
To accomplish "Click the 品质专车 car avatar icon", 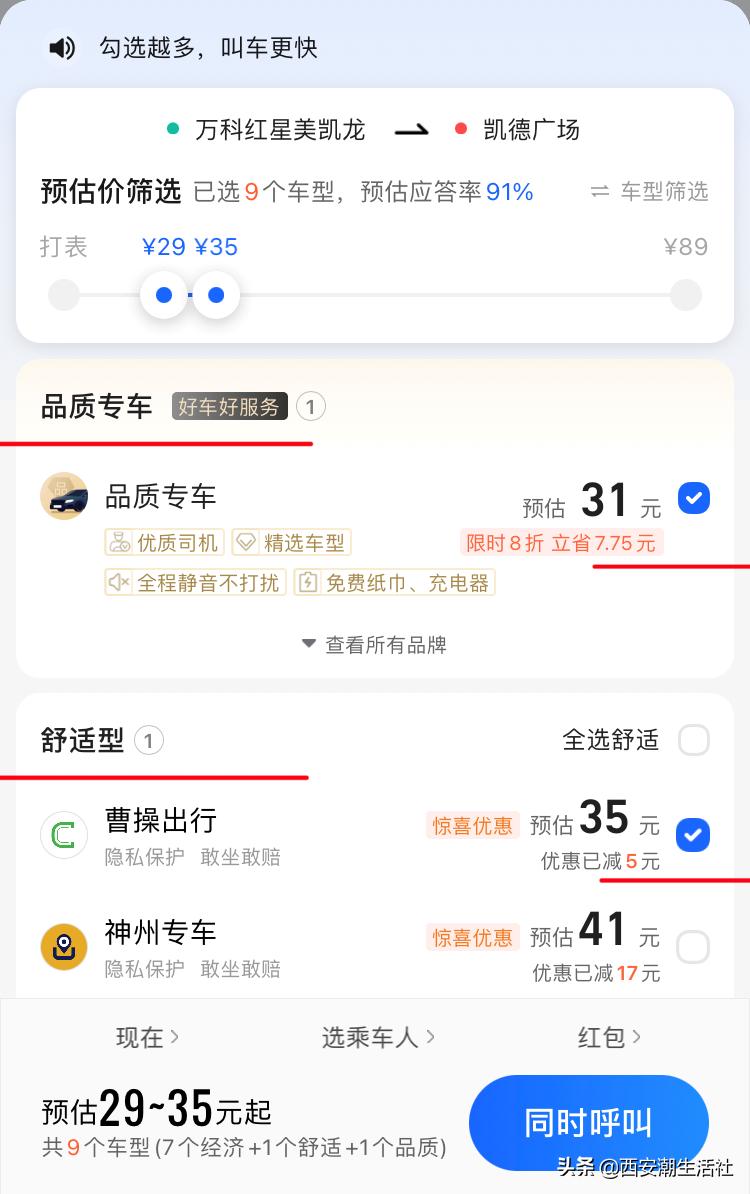I will (64, 497).
